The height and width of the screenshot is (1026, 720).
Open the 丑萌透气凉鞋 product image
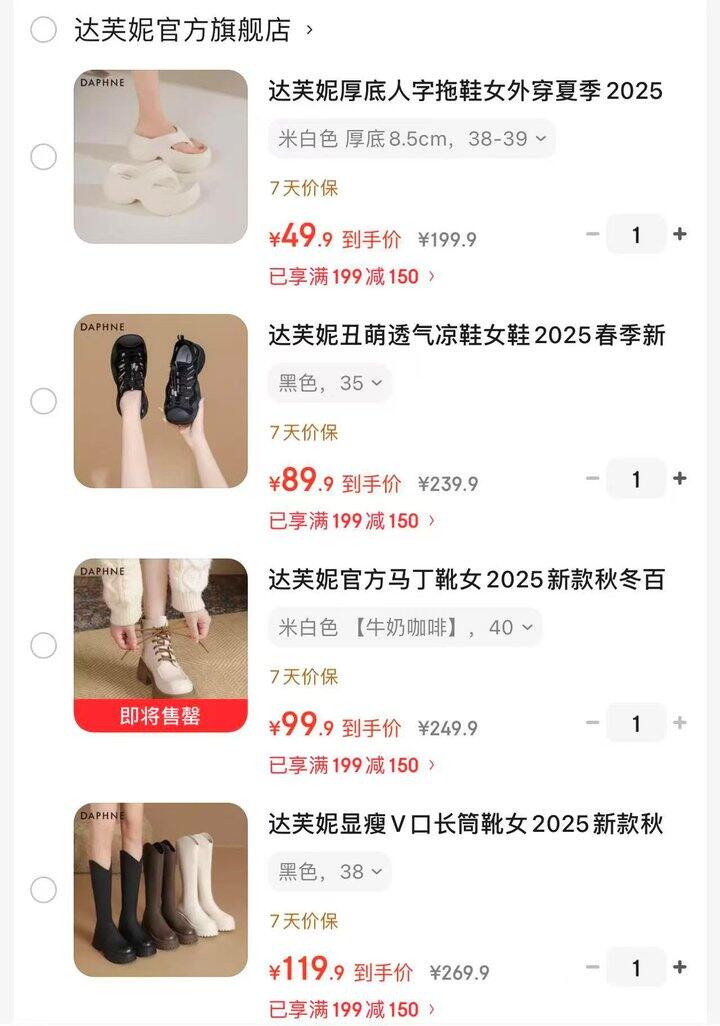click(x=161, y=401)
